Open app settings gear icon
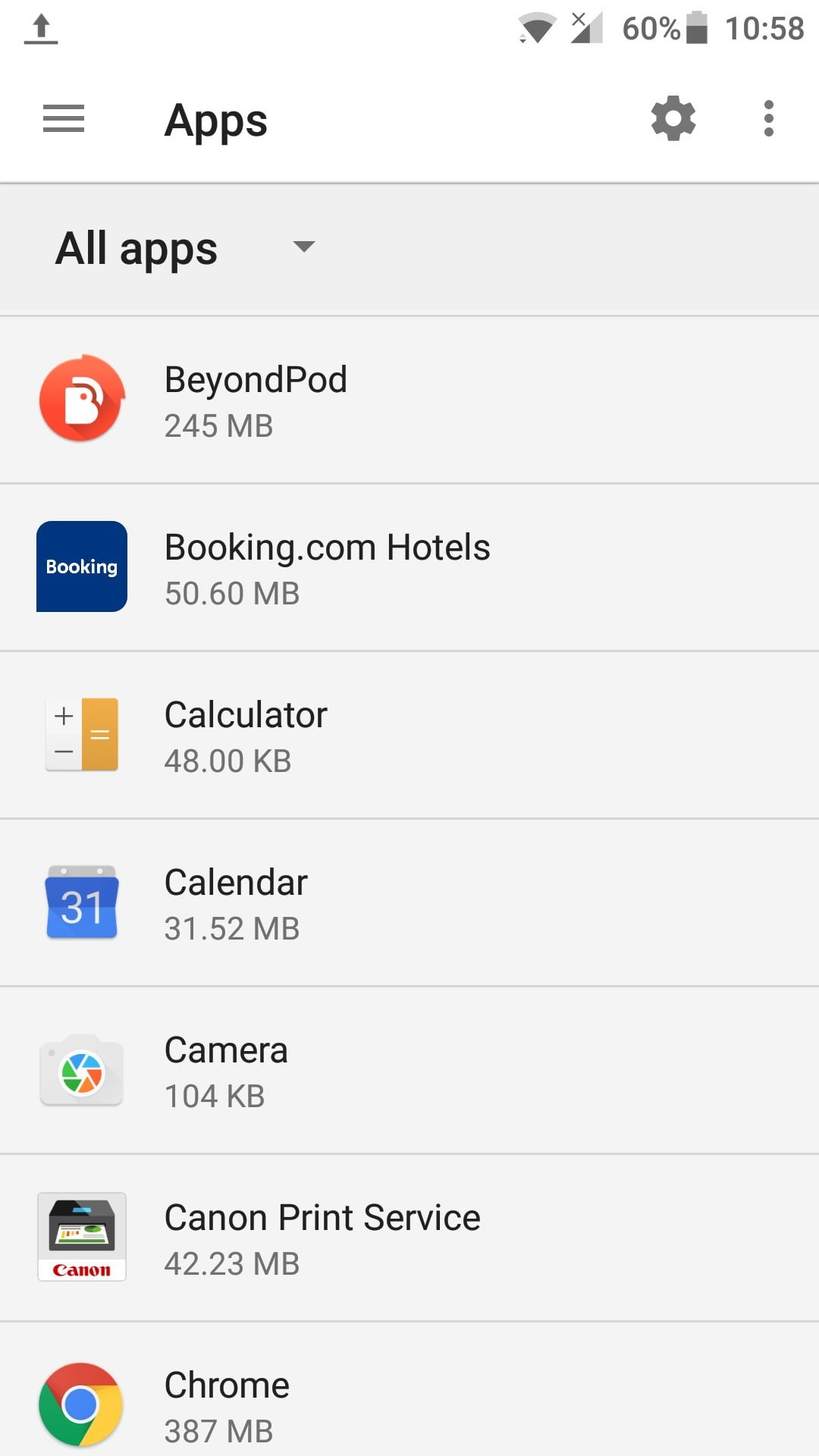Image resolution: width=819 pixels, height=1456 pixels. point(673,119)
